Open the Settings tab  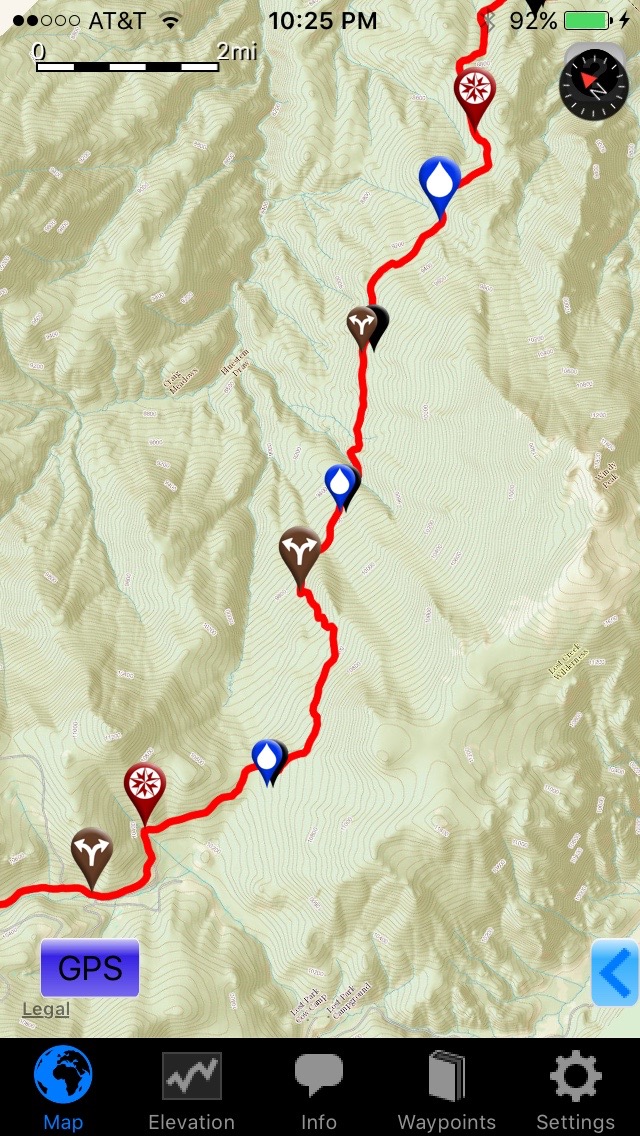click(575, 1089)
